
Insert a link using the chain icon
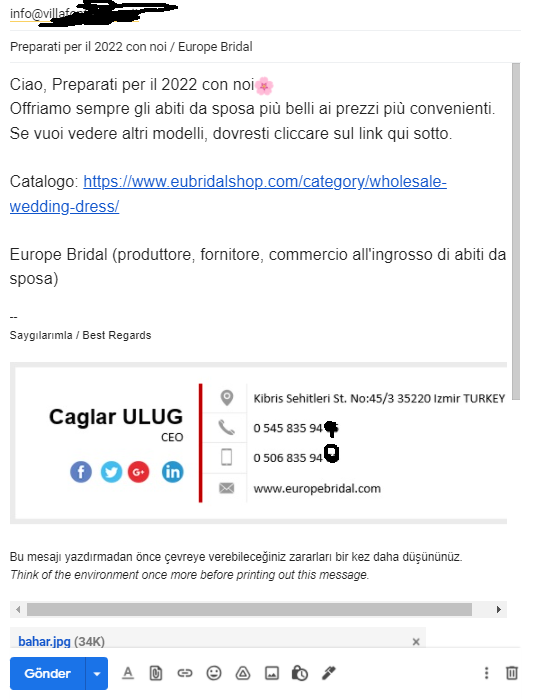(185, 673)
